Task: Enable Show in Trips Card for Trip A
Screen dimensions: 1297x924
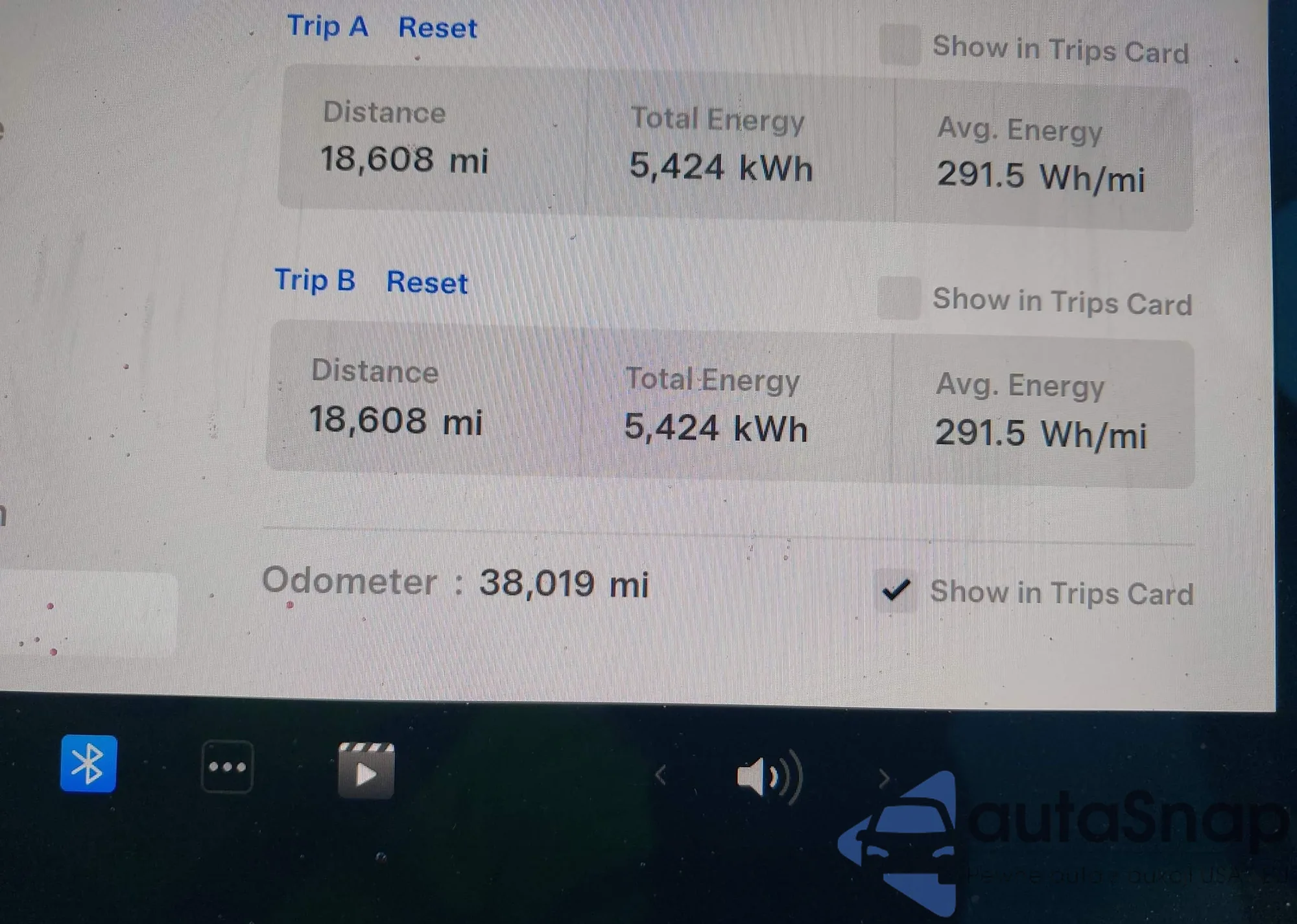Action: (x=899, y=45)
